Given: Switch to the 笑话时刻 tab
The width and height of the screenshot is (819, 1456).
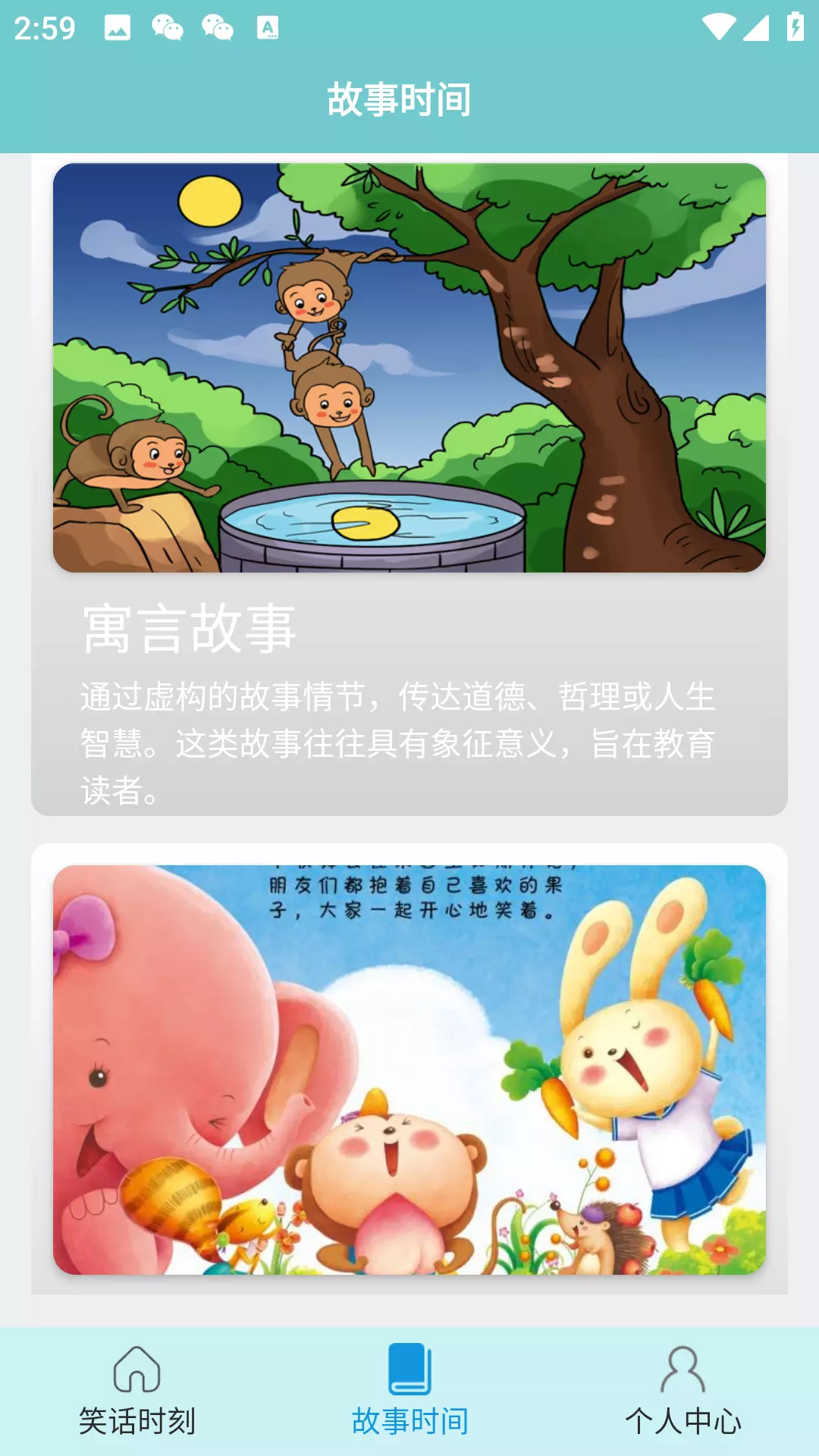Looking at the screenshot, I should click(x=136, y=1391).
